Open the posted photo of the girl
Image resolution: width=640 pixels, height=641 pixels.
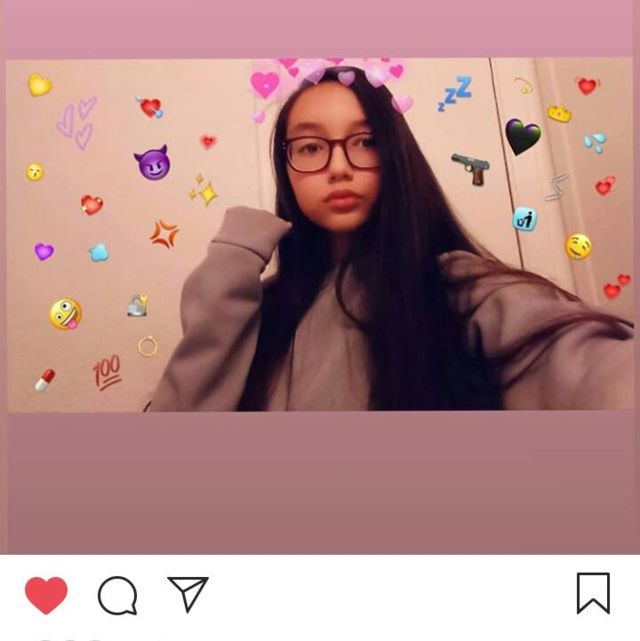pos(320,236)
